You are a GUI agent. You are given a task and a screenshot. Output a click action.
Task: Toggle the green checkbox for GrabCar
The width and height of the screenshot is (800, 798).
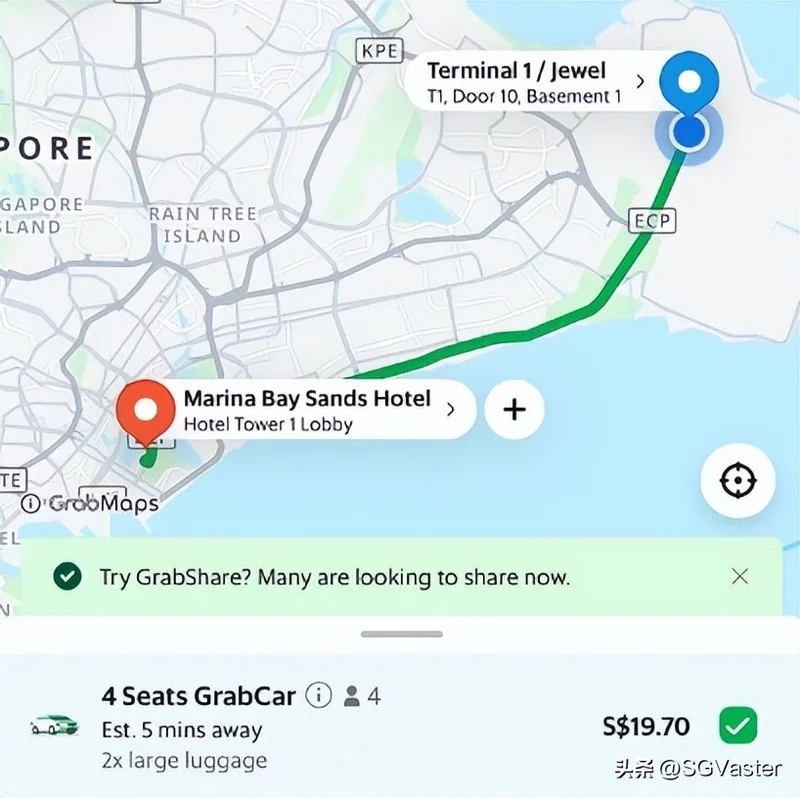click(x=738, y=726)
